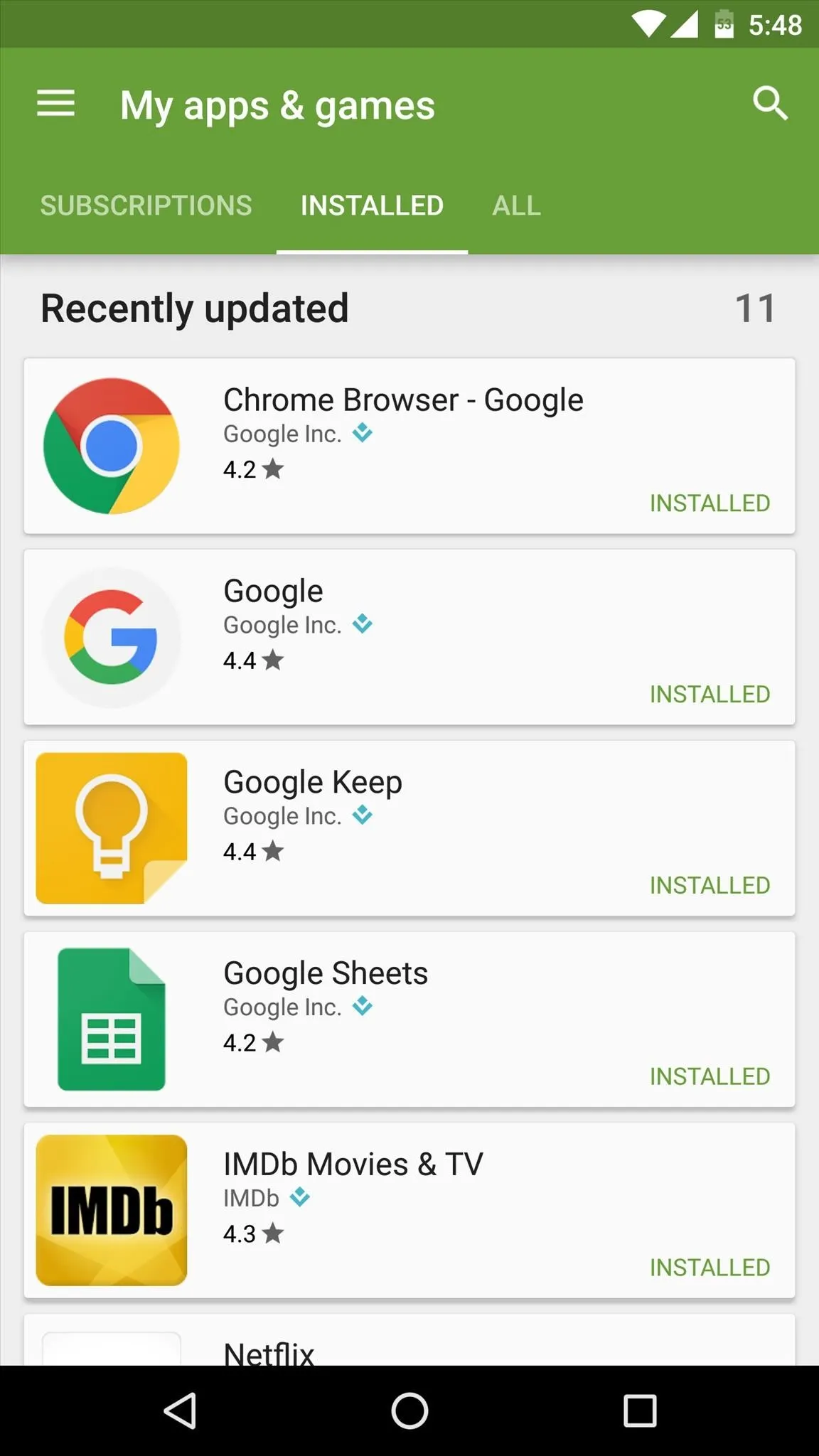Viewport: 819px width, 1456px height.
Task: Switch to the All tab
Action: 517,206
